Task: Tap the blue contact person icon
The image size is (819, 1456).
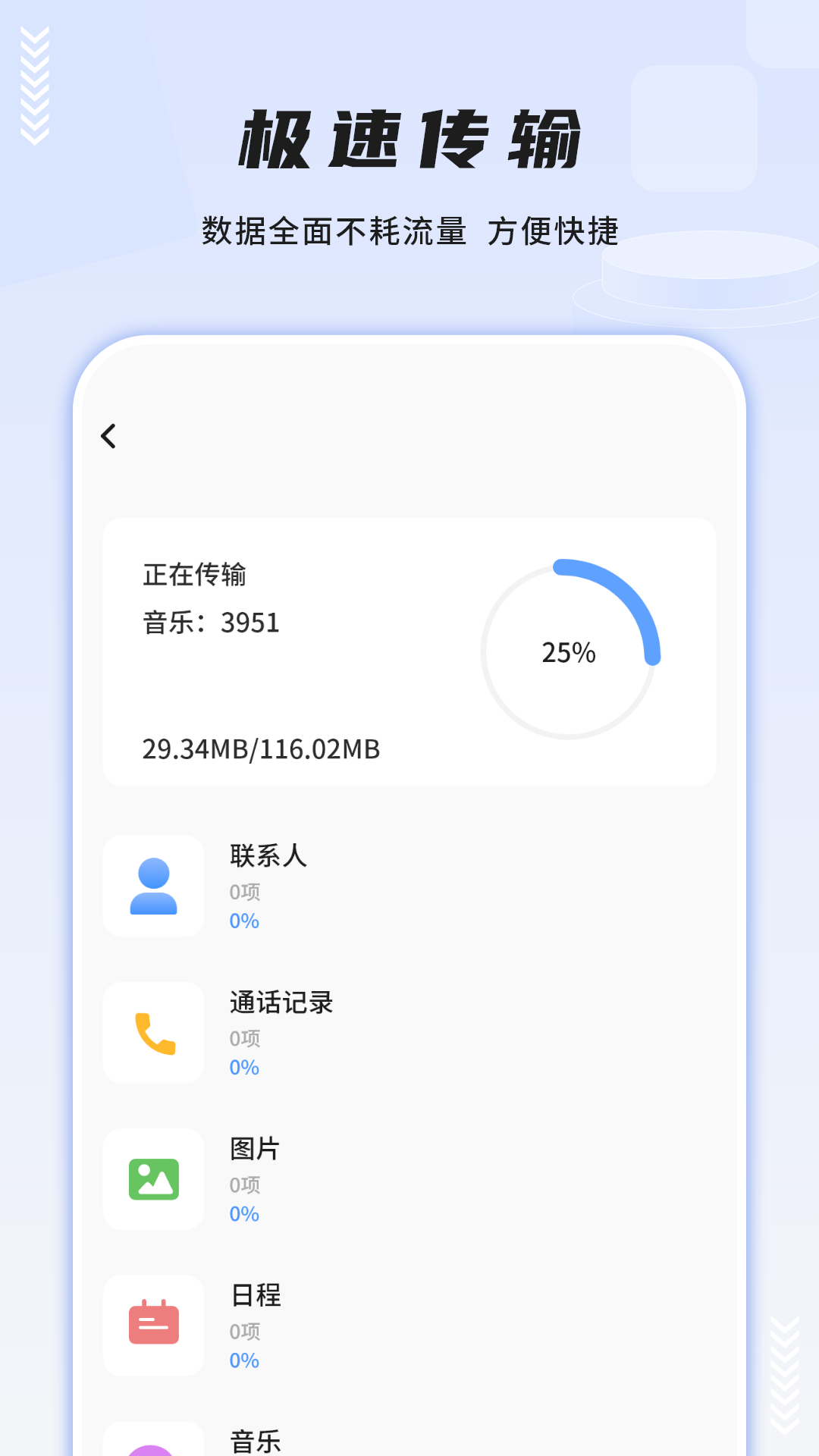Action: [152, 886]
